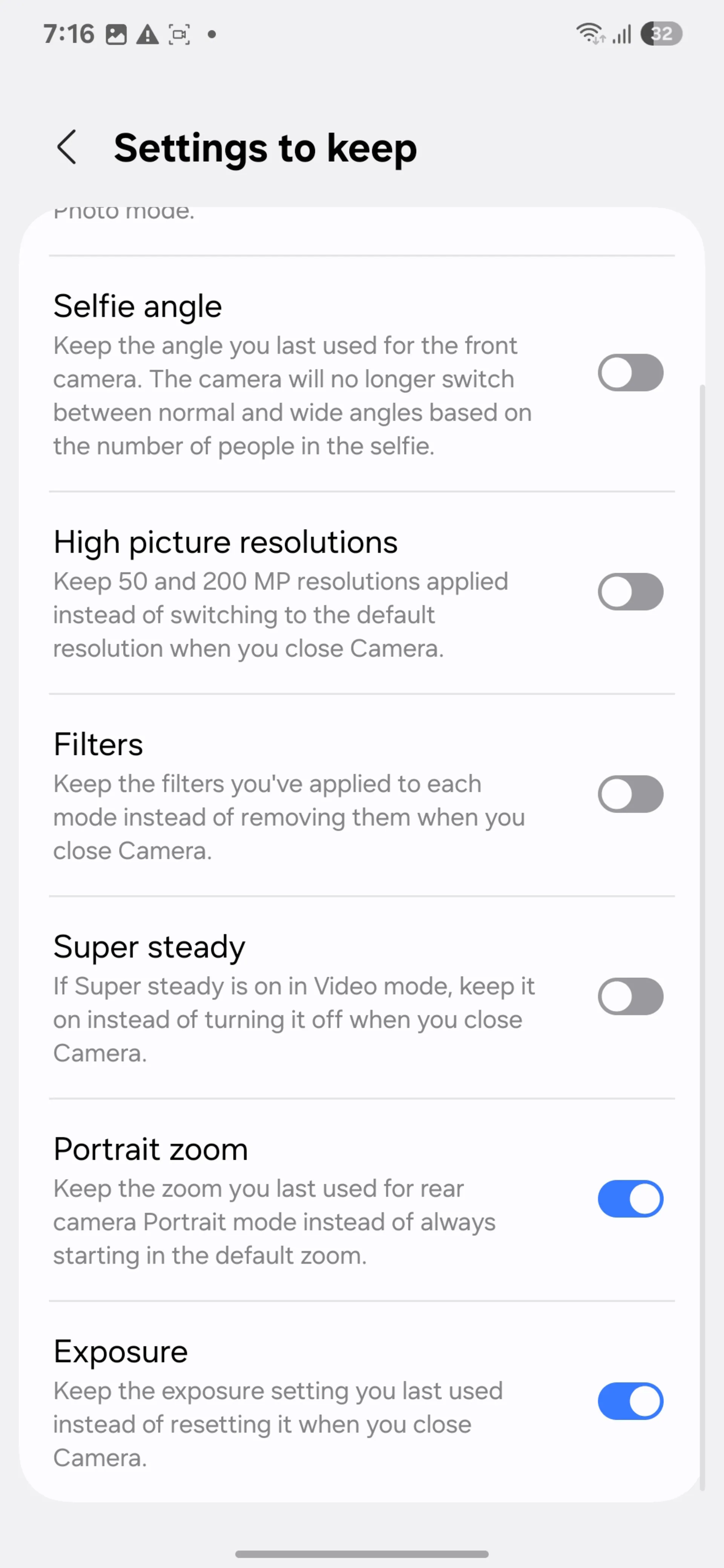Turn off the Exposure toggle
724x1568 pixels.
coord(630,1401)
